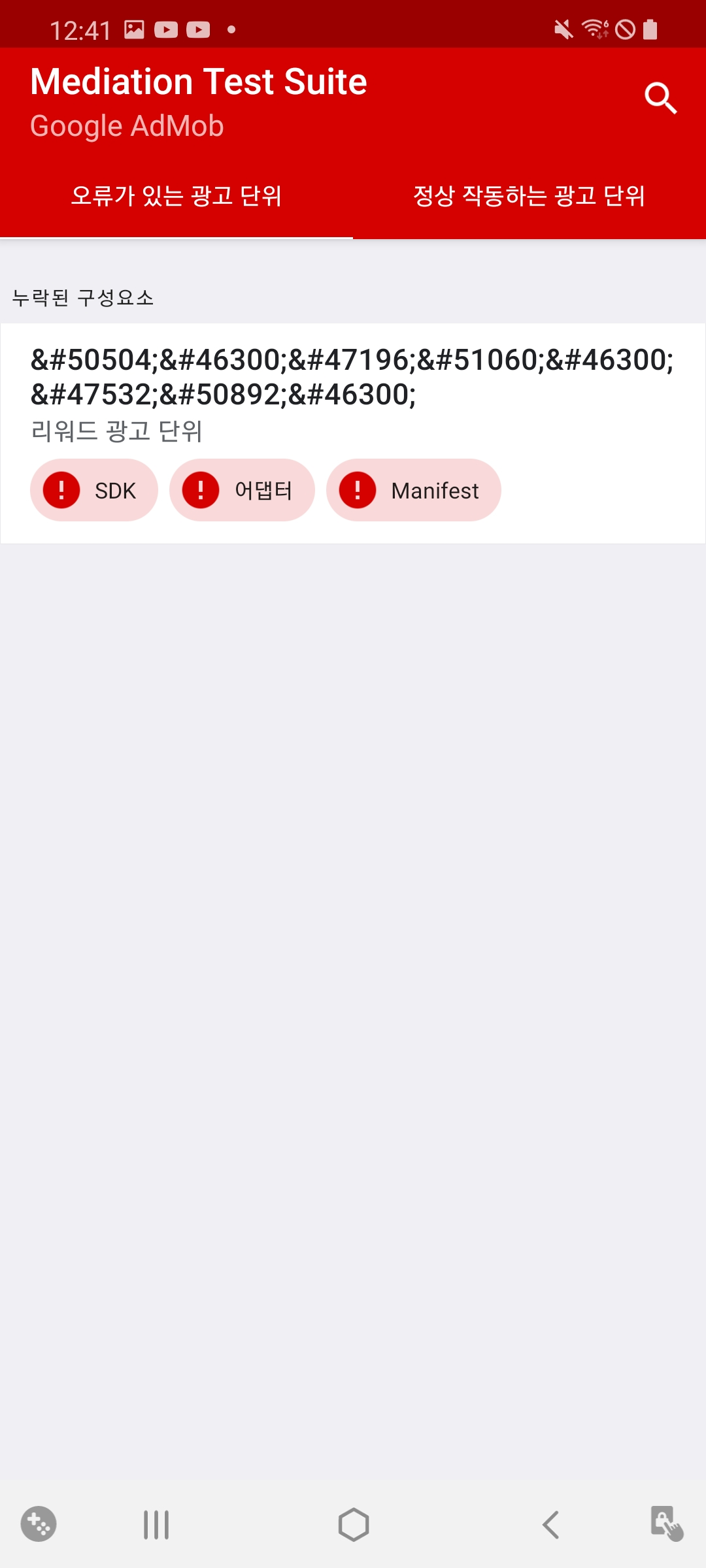
Task: Go back with the navigation bar arrow
Action: click(550, 1525)
